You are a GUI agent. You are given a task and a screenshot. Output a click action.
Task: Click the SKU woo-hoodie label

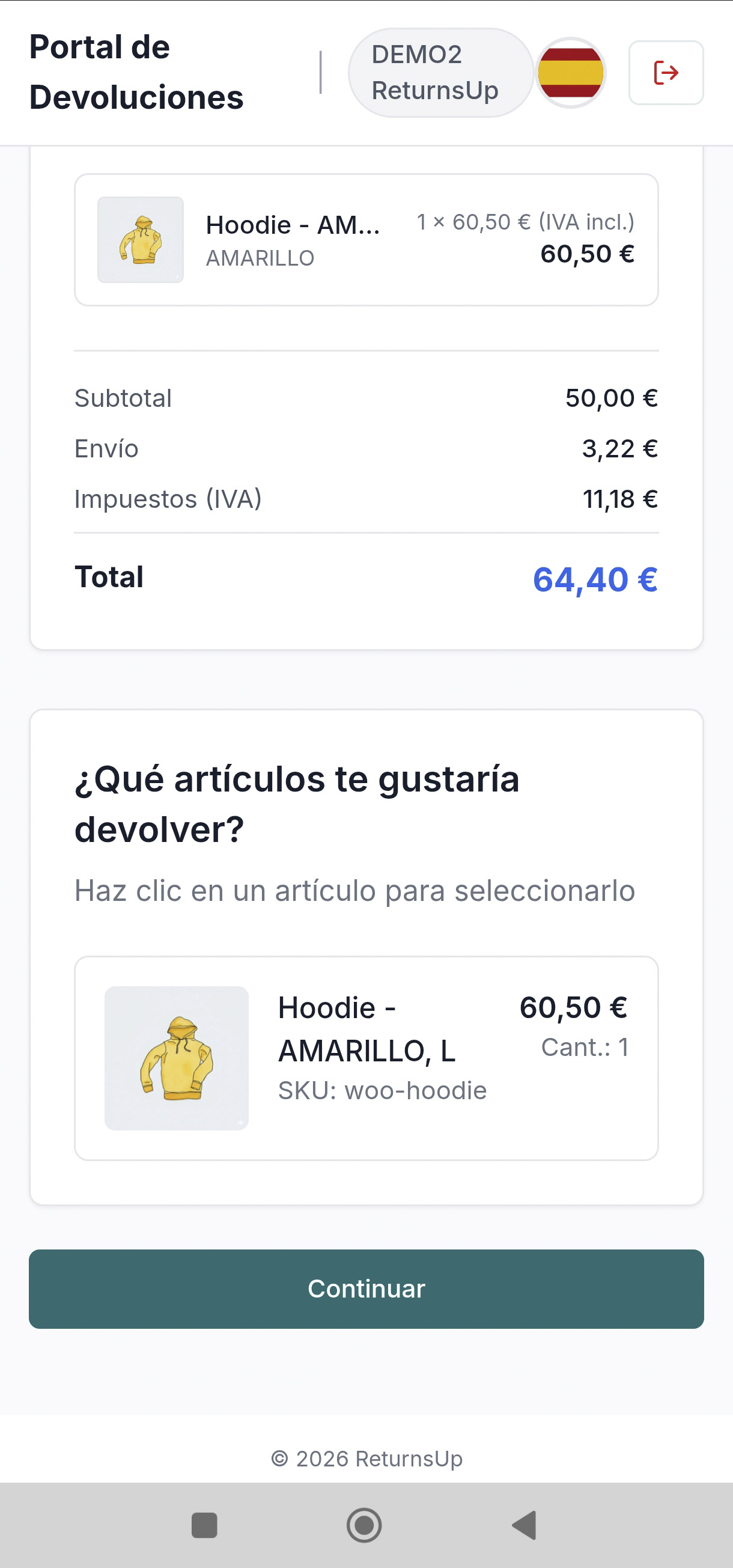382,1090
